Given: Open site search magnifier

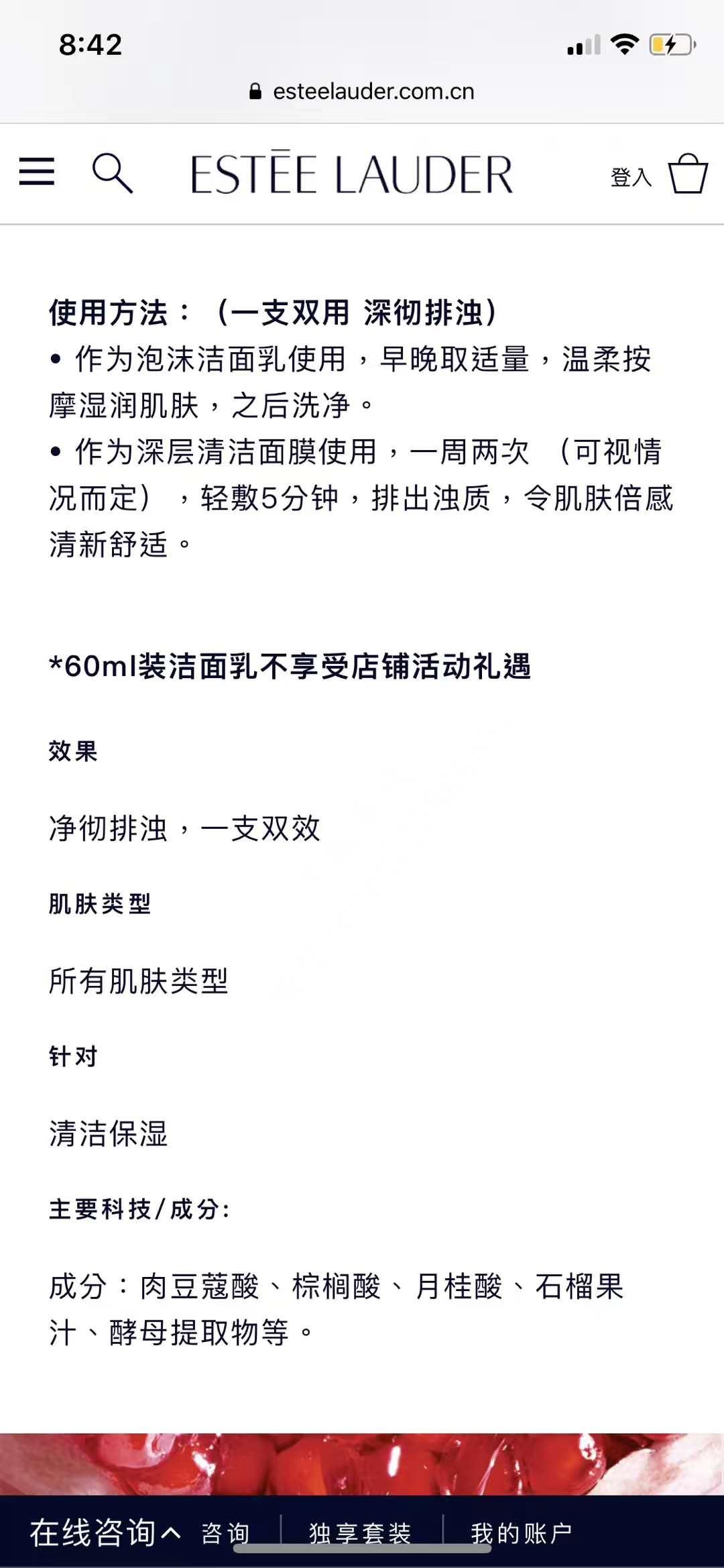Looking at the screenshot, I should pos(112,173).
